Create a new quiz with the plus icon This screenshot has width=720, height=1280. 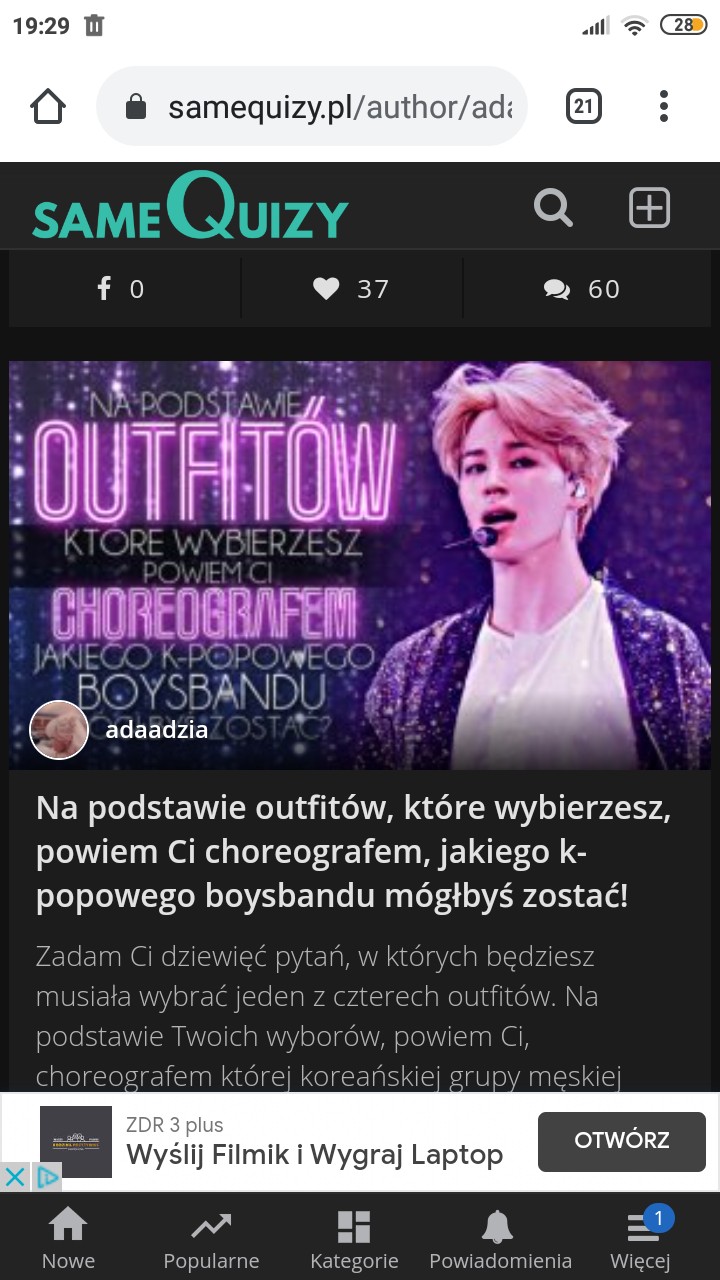point(649,208)
